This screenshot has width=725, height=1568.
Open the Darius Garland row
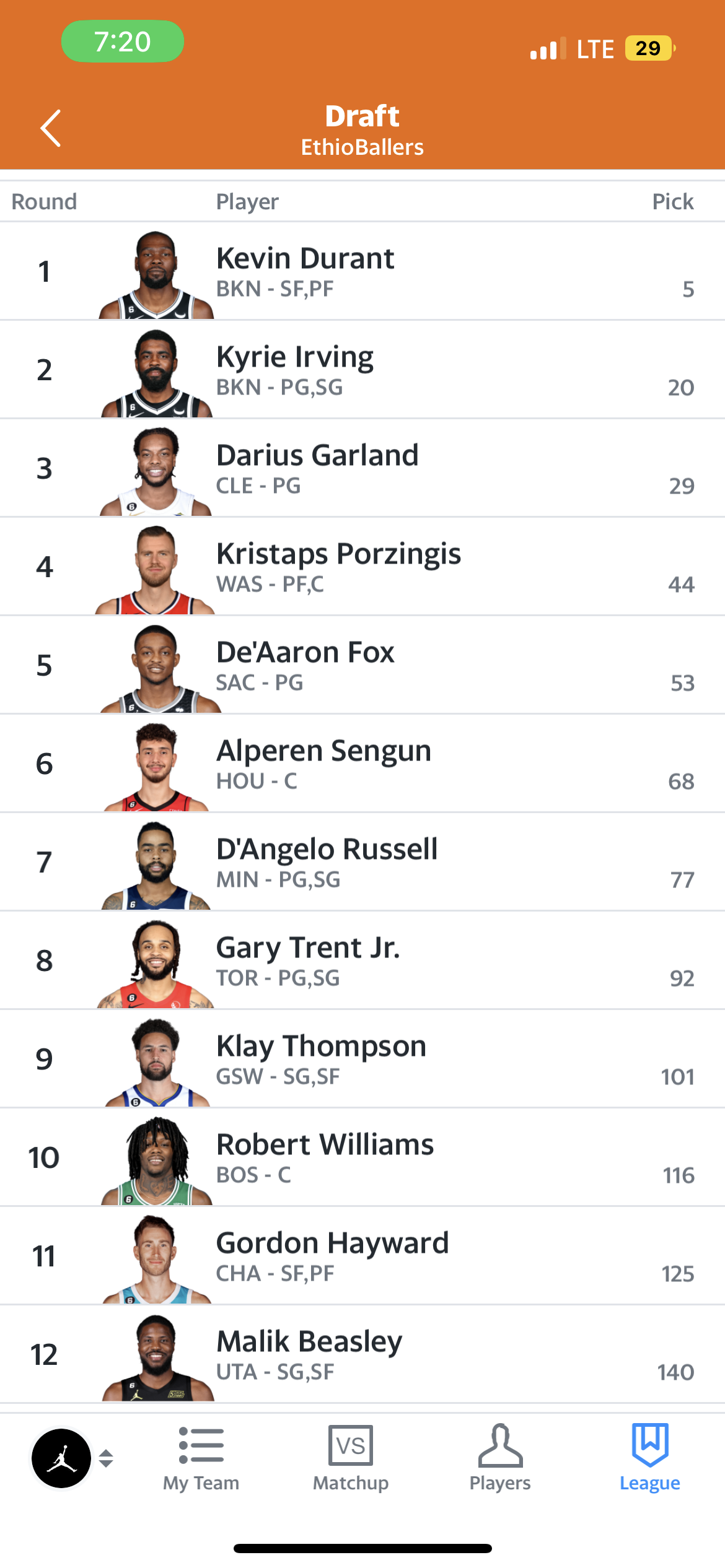click(x=362, y=468)
